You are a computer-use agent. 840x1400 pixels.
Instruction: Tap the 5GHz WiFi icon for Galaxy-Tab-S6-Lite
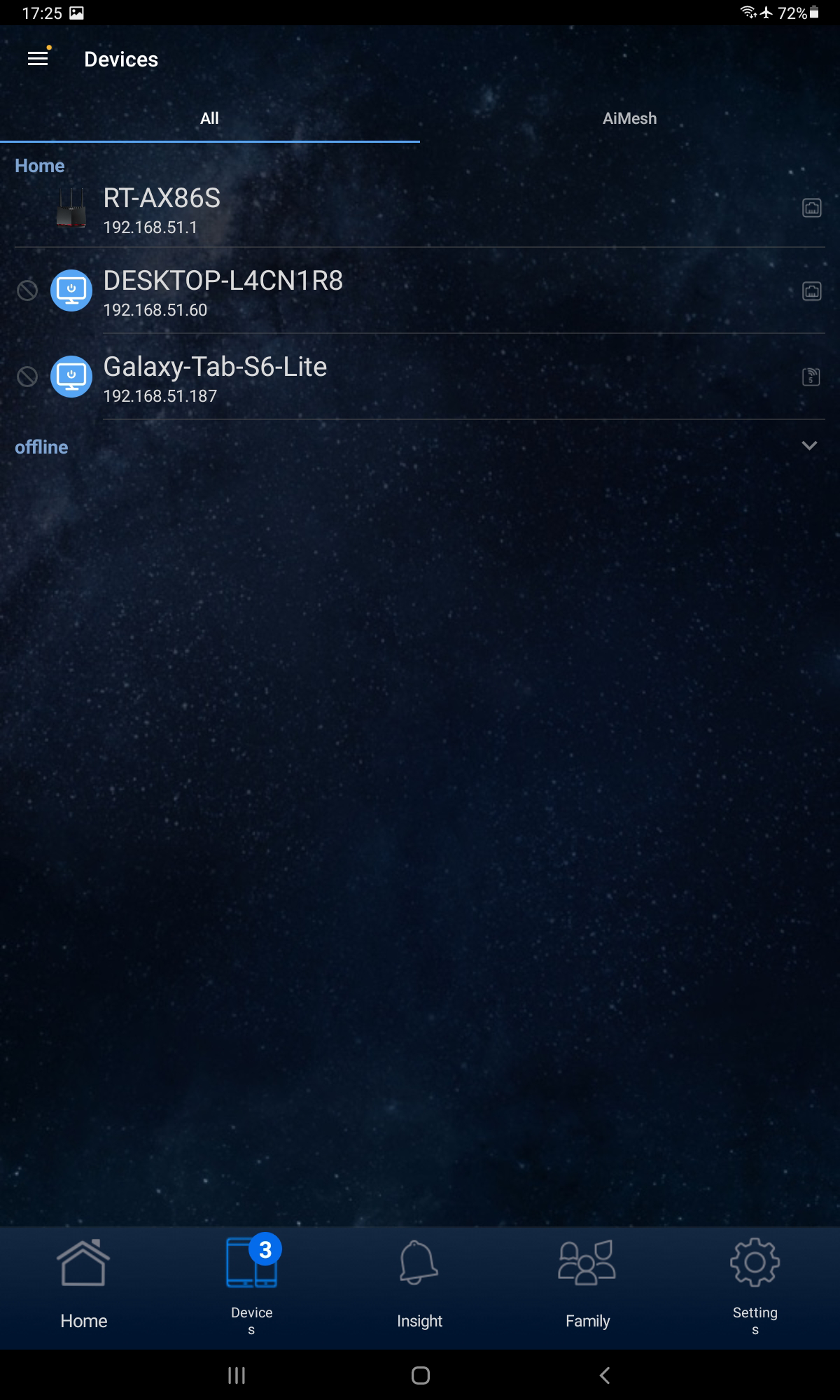810,376
